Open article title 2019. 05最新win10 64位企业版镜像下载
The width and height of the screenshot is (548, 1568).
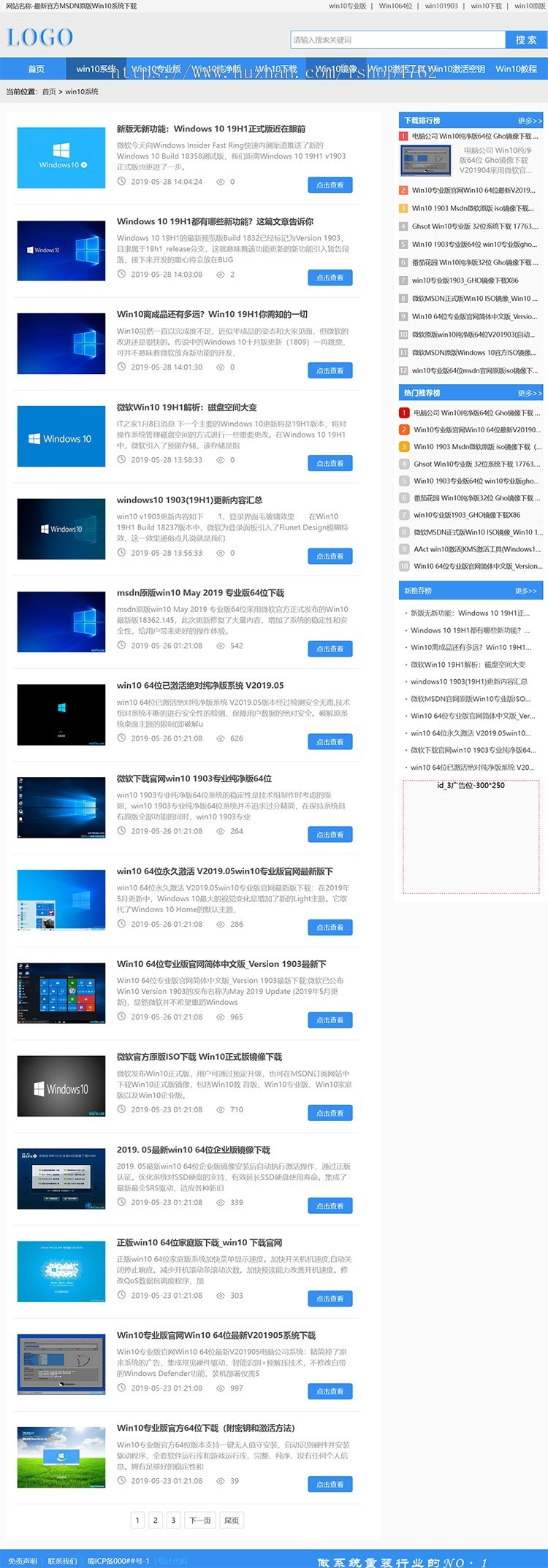pyautogui.click(x=194, y=1150)
